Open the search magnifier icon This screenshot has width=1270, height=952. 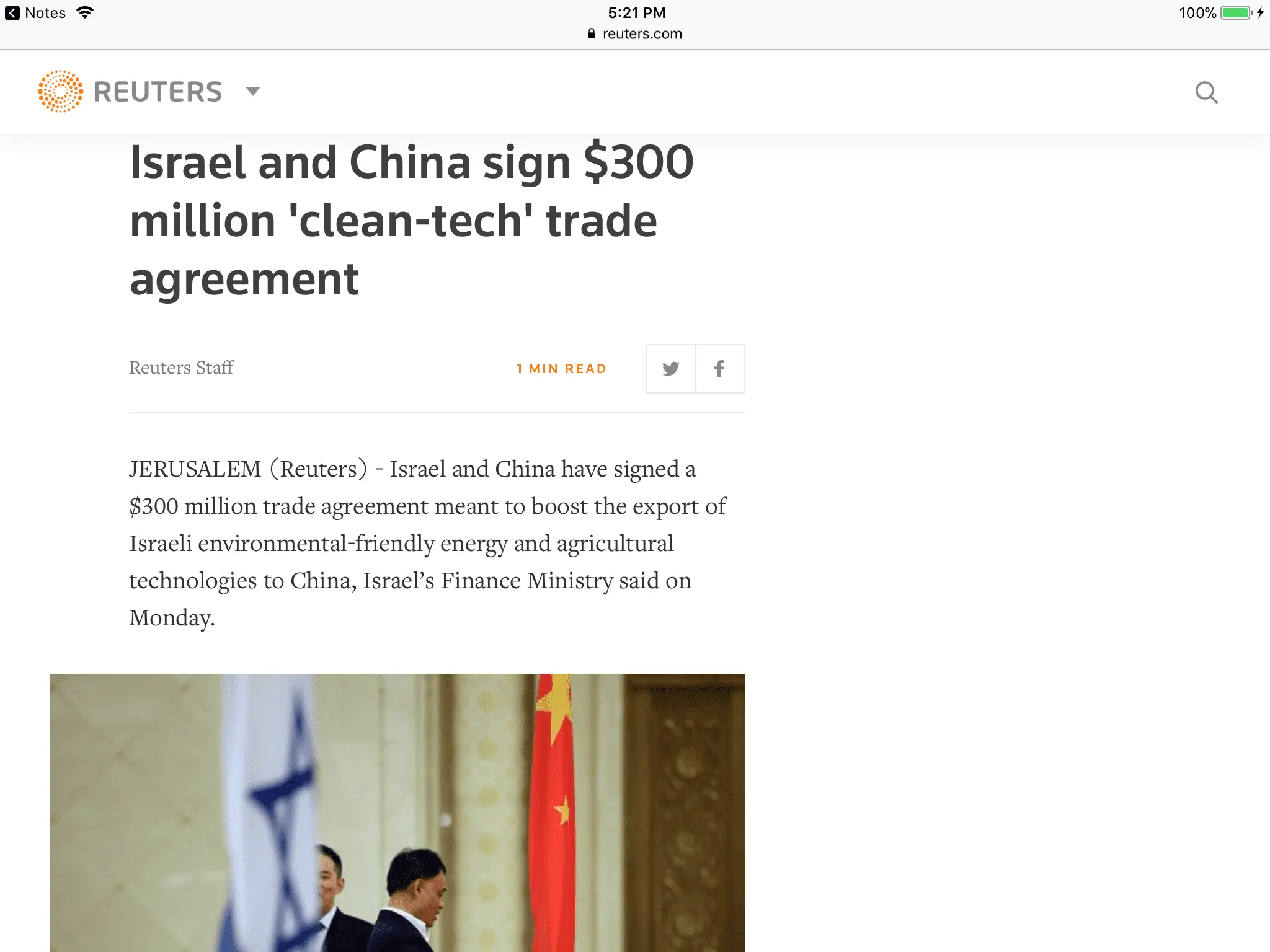click(x=1206, y=92)
